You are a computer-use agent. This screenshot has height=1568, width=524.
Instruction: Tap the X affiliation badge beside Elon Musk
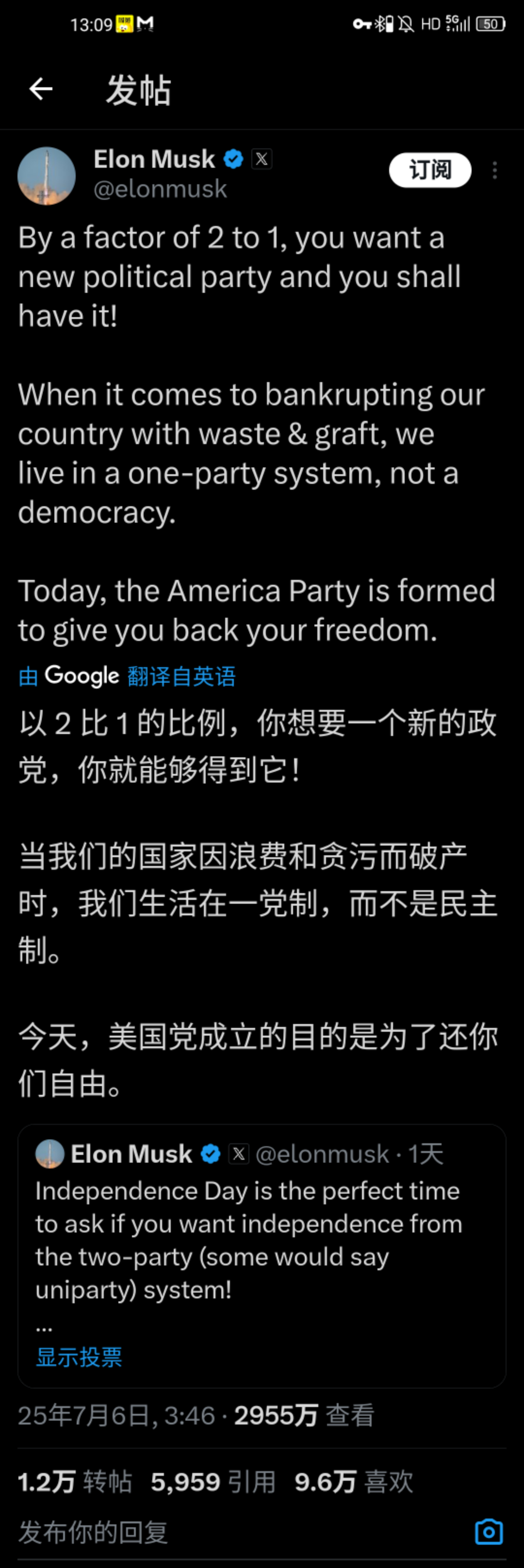pyautogui.click(x=262, y=160)
